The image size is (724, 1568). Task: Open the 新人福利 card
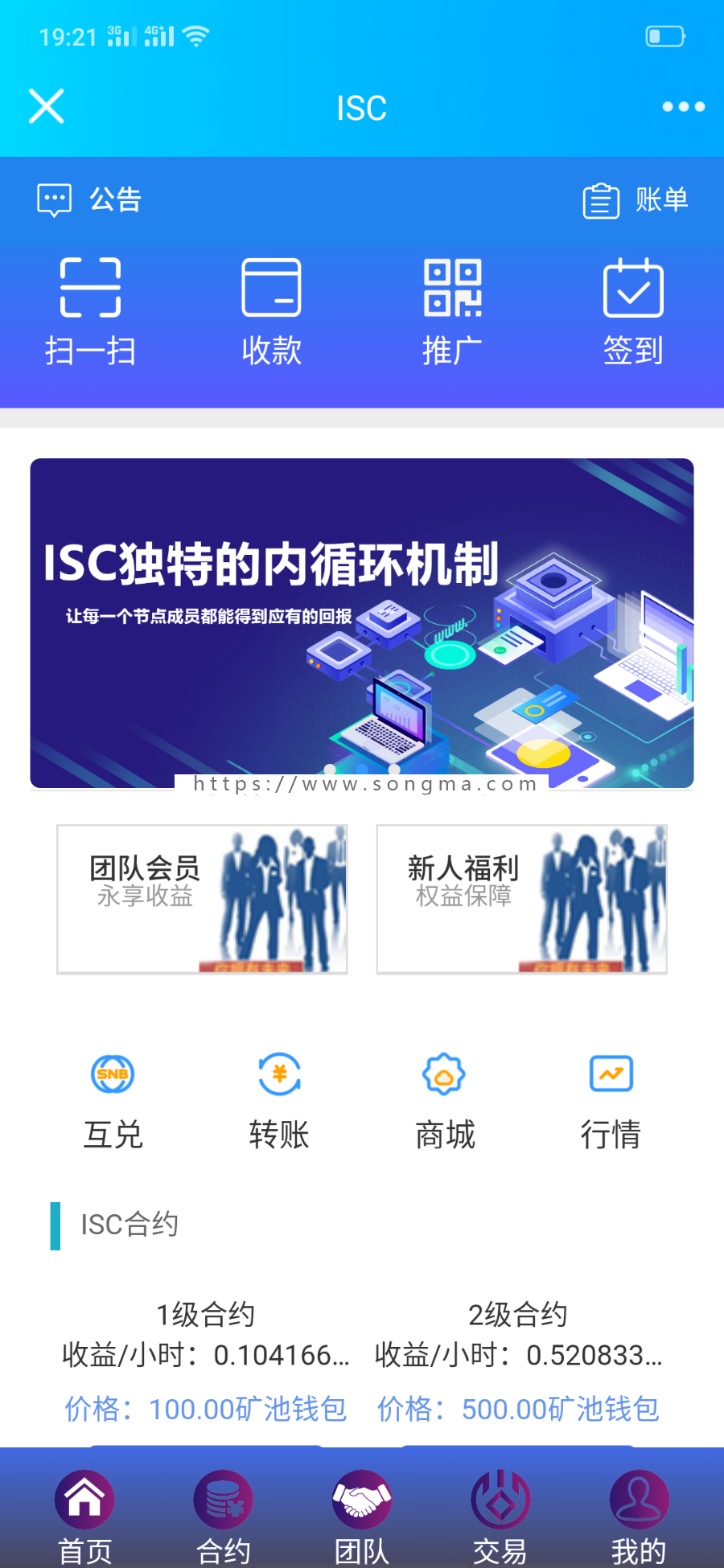(x=522, y=899)
